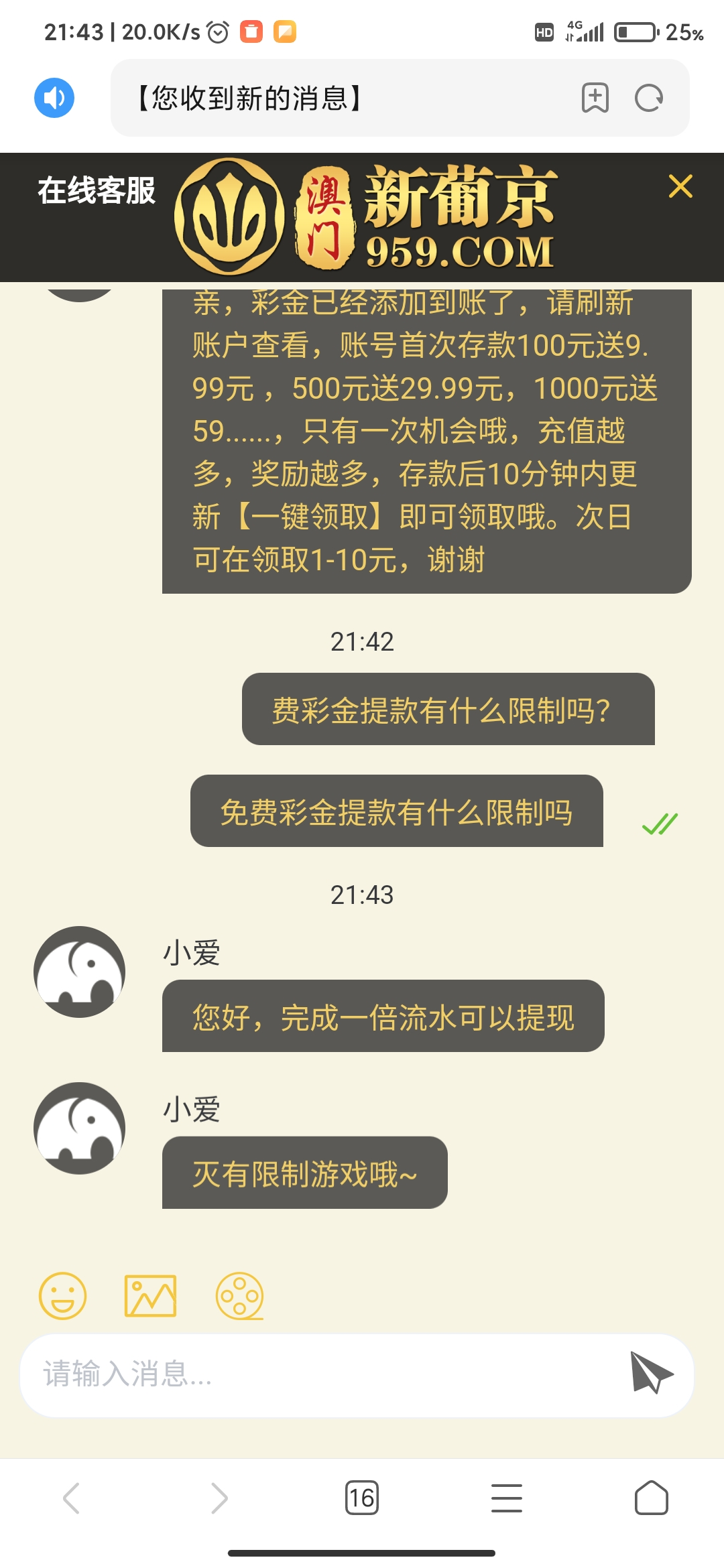
Task: Open the image attachment picker
Action: [151, 1297]
